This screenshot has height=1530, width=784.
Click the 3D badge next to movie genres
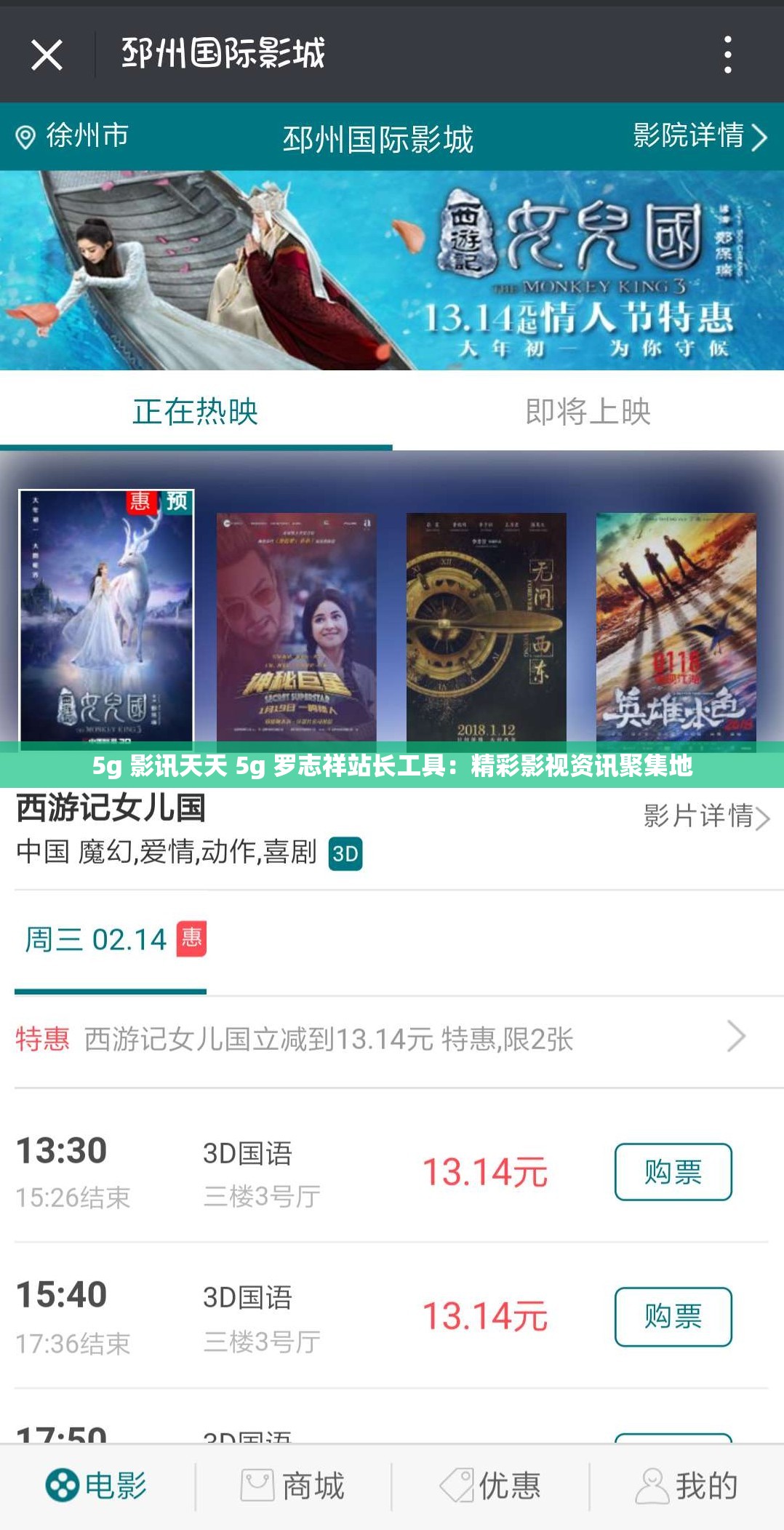[346, 856]
